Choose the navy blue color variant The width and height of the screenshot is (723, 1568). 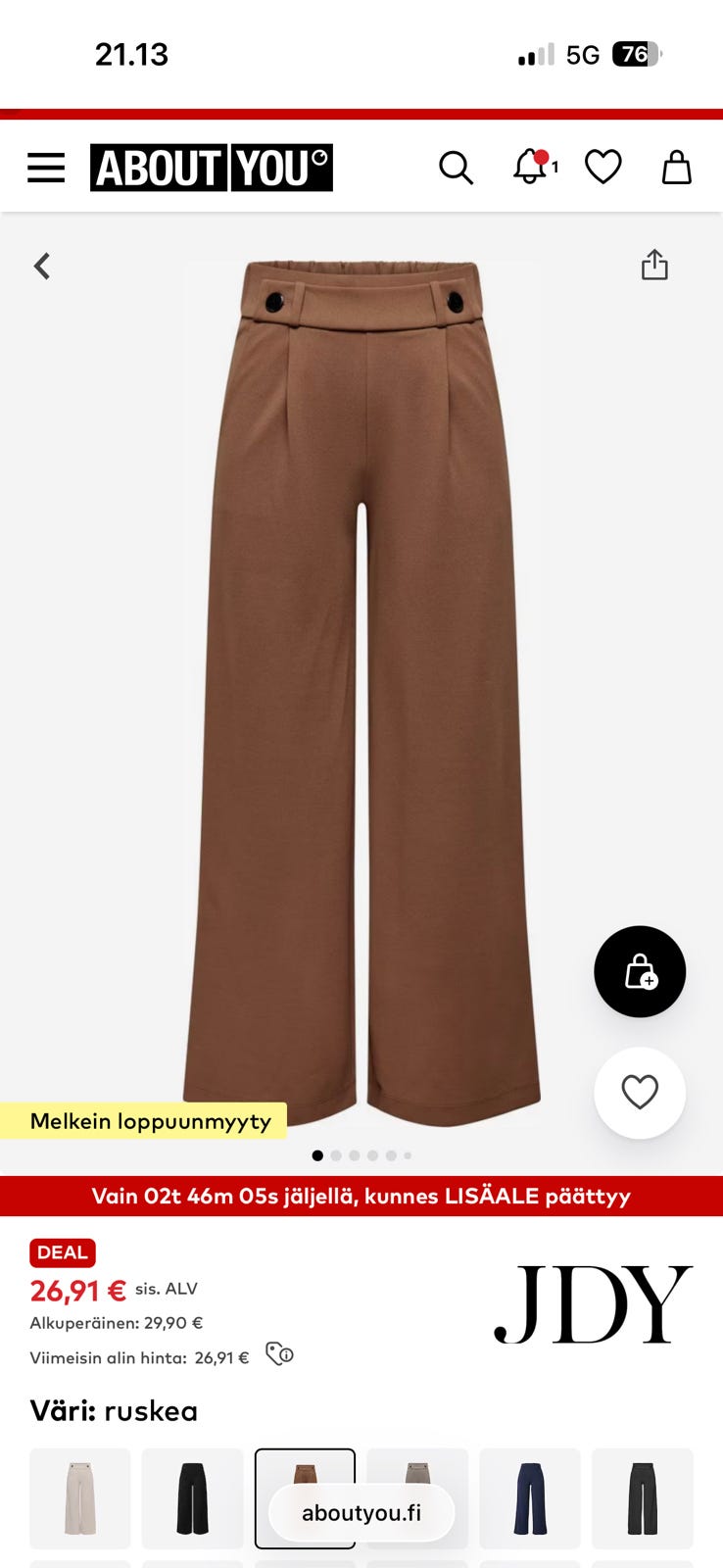point(530,1497)
